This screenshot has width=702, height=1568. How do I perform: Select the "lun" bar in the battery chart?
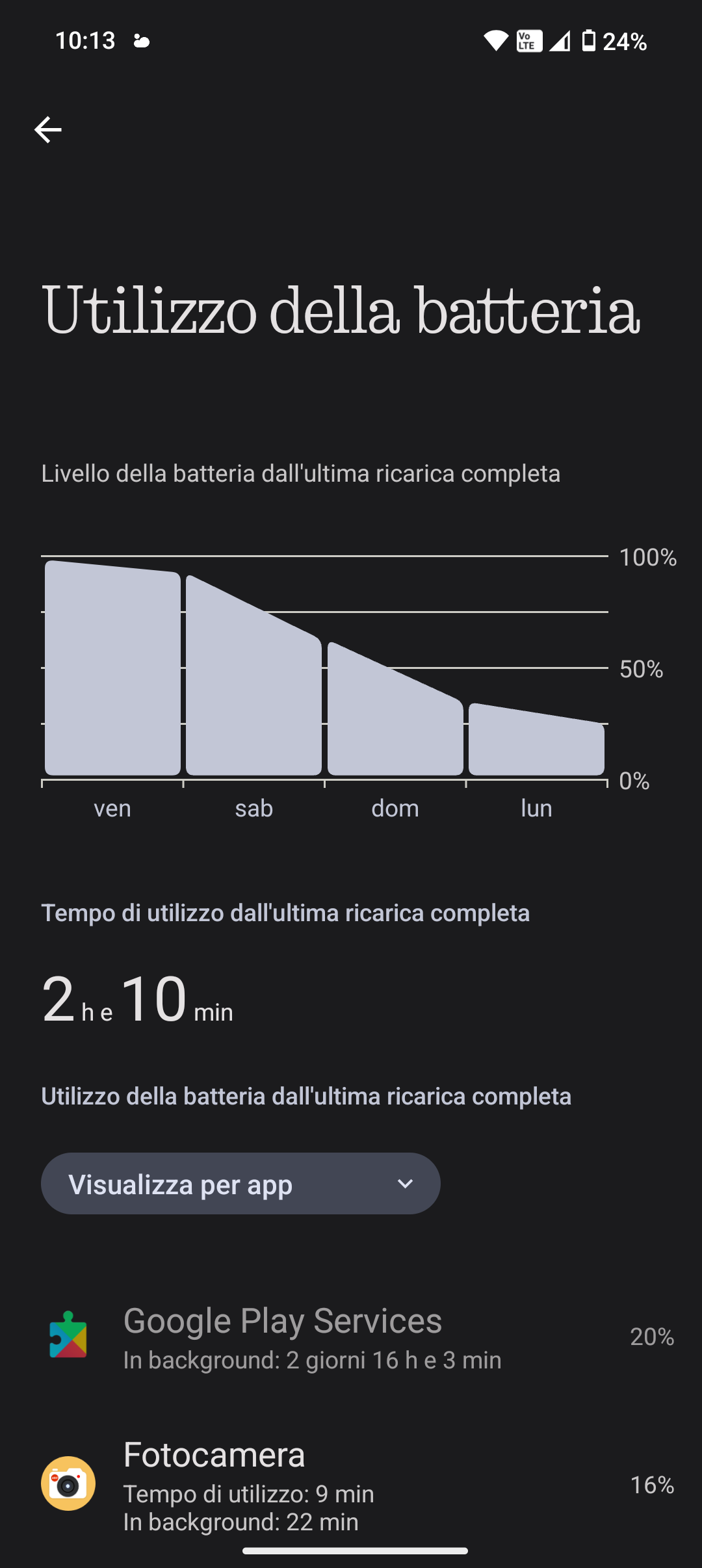(x=536, y=741)
